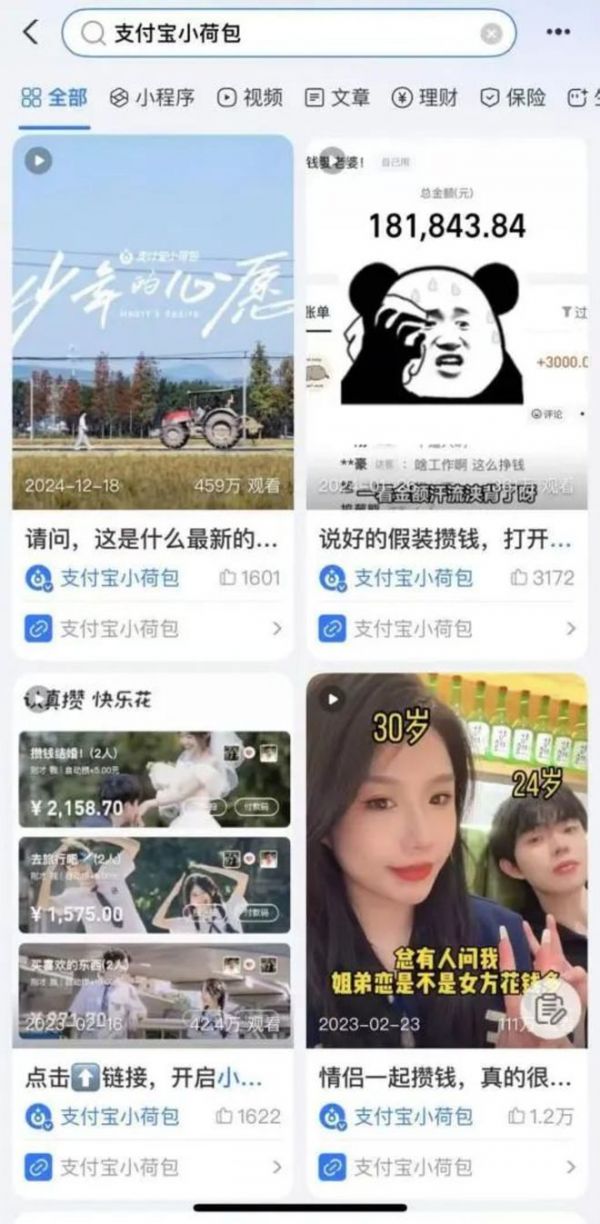
Task: Switch to the 小程序 tab
Action: point(152,97)
